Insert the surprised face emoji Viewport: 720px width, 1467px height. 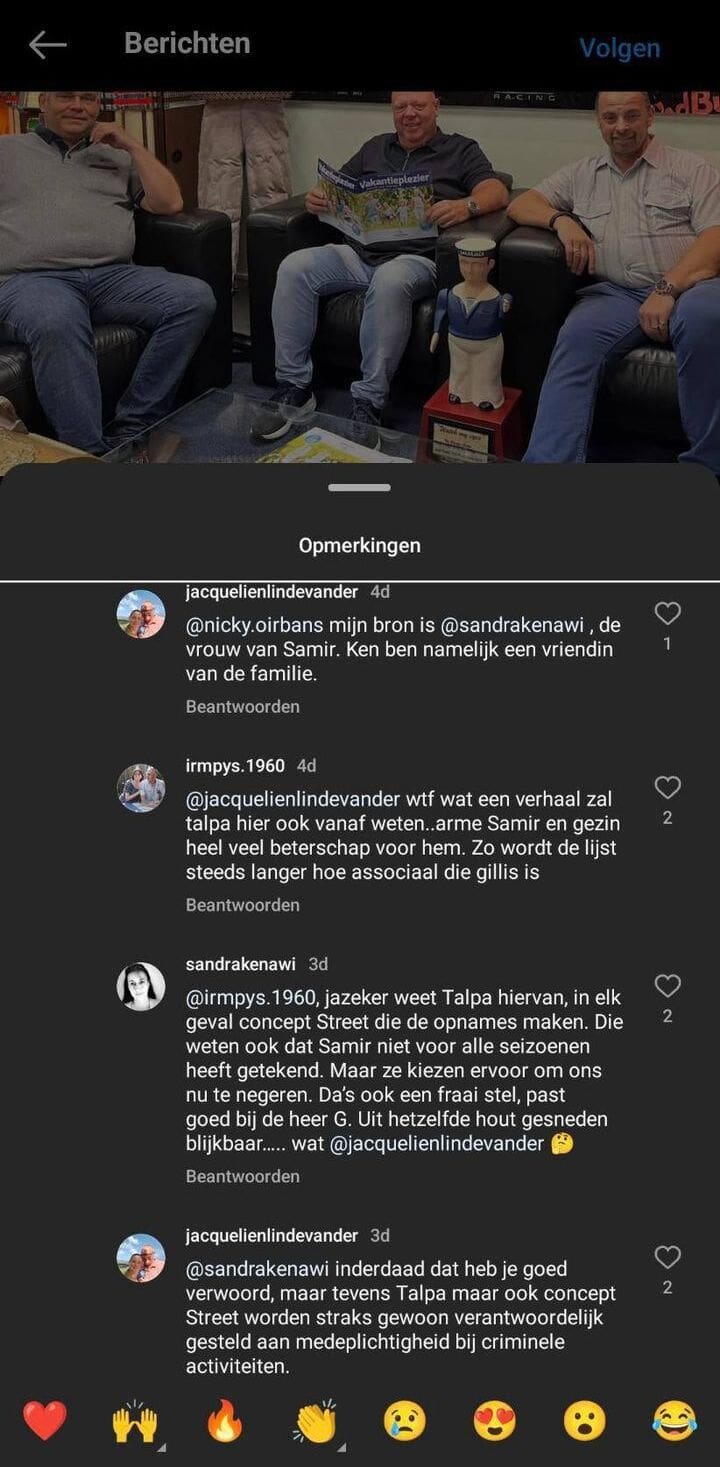pos(585,1420)
